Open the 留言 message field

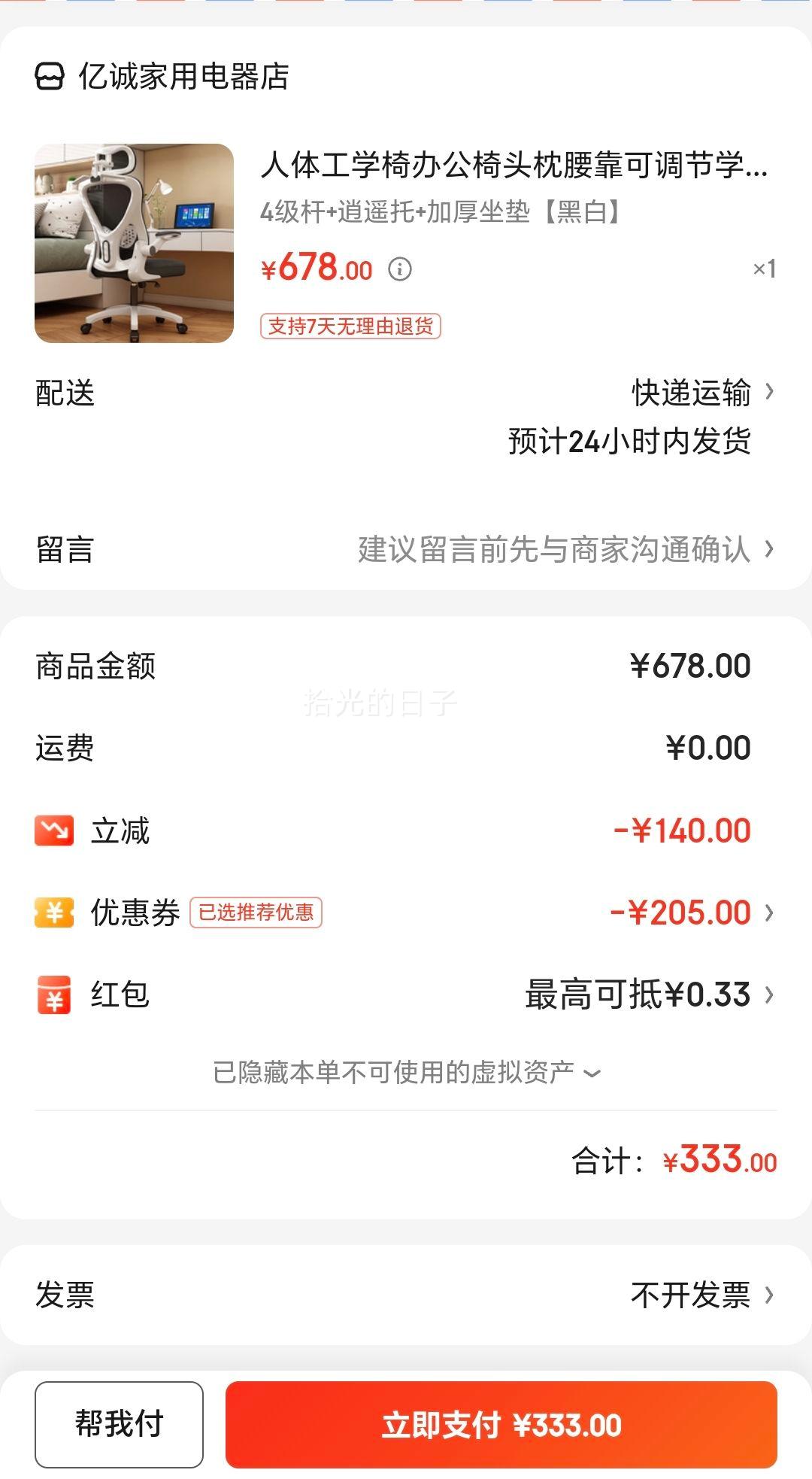tap(406, 549)
